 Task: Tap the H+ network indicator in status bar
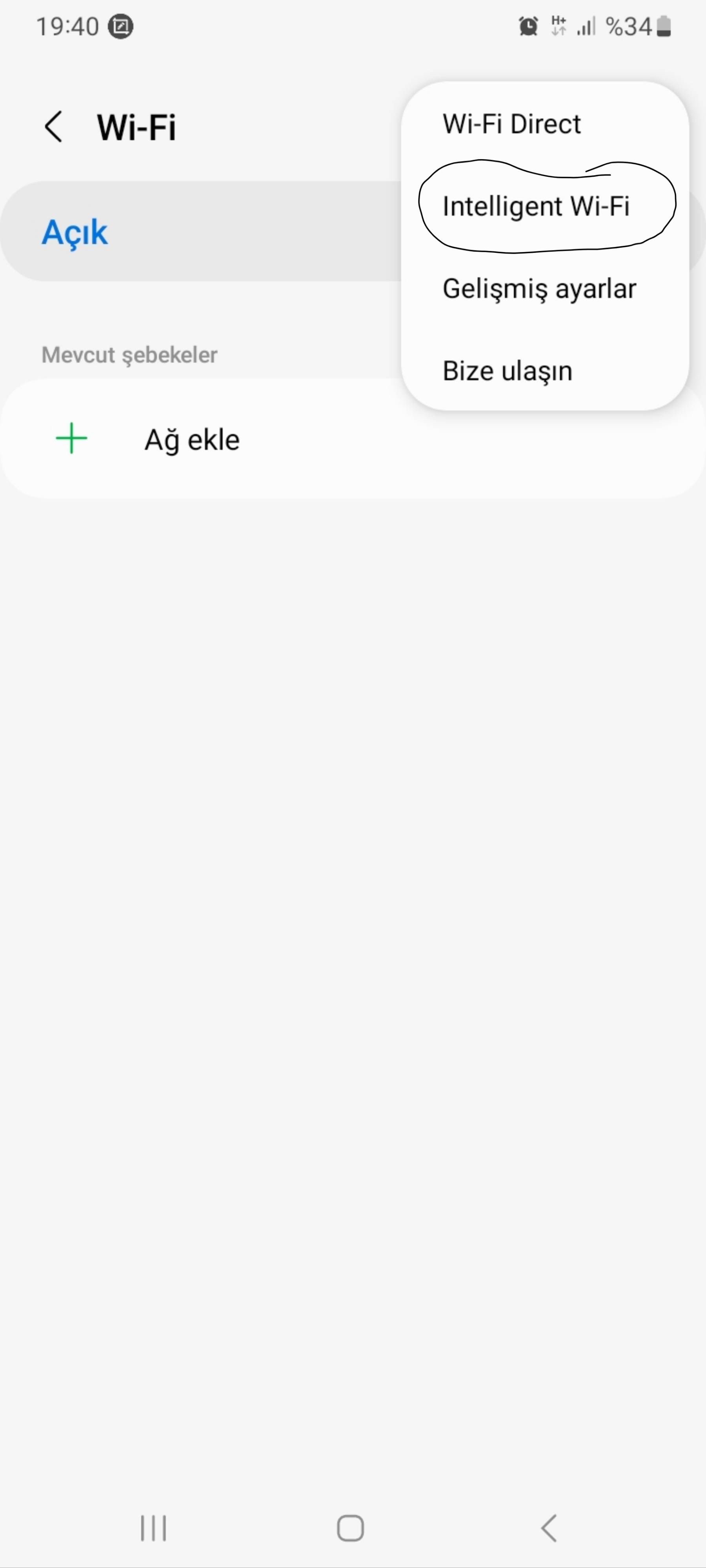tap(558, 25)
